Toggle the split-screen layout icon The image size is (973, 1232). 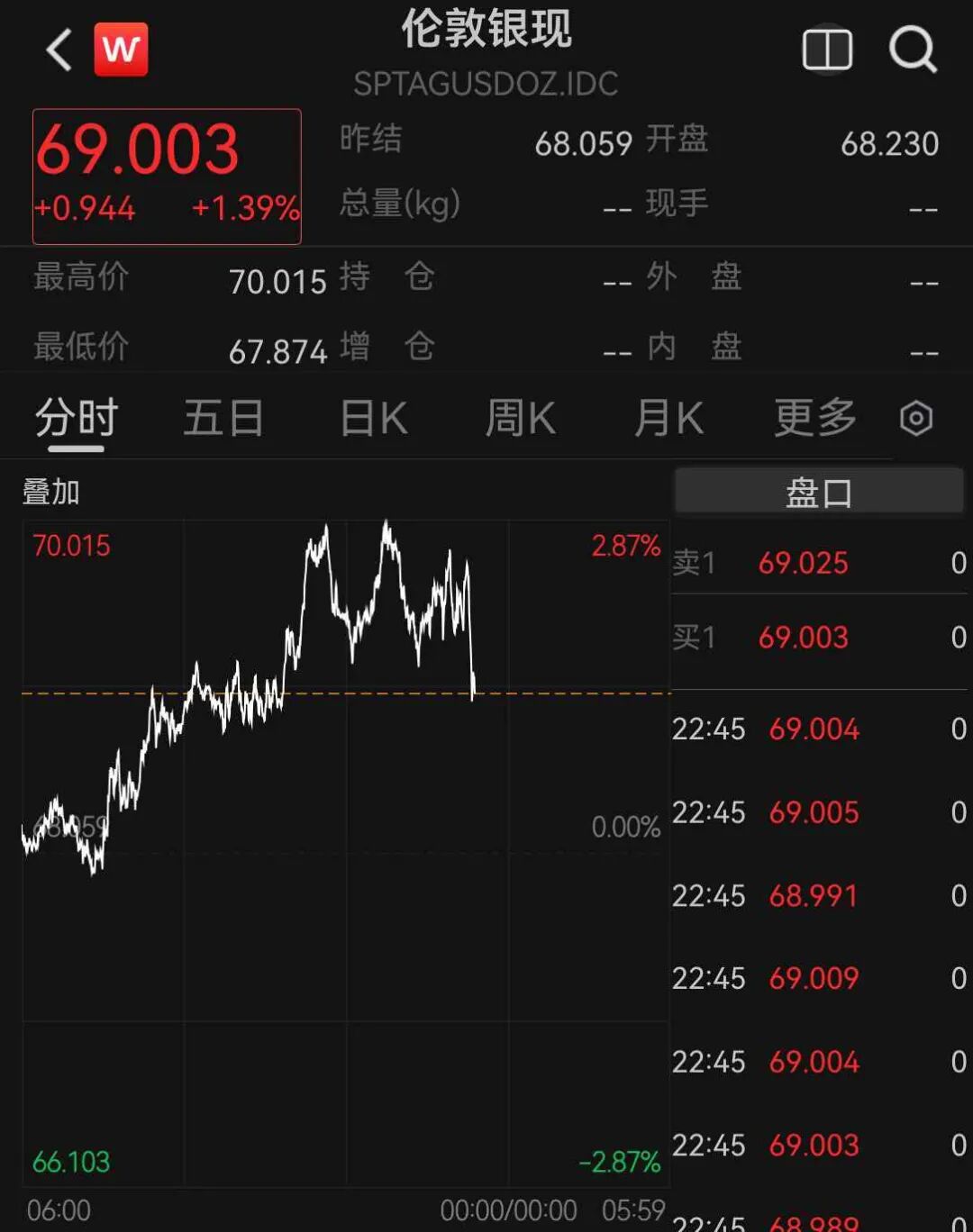pyautogui.click(x=827, y=50)
